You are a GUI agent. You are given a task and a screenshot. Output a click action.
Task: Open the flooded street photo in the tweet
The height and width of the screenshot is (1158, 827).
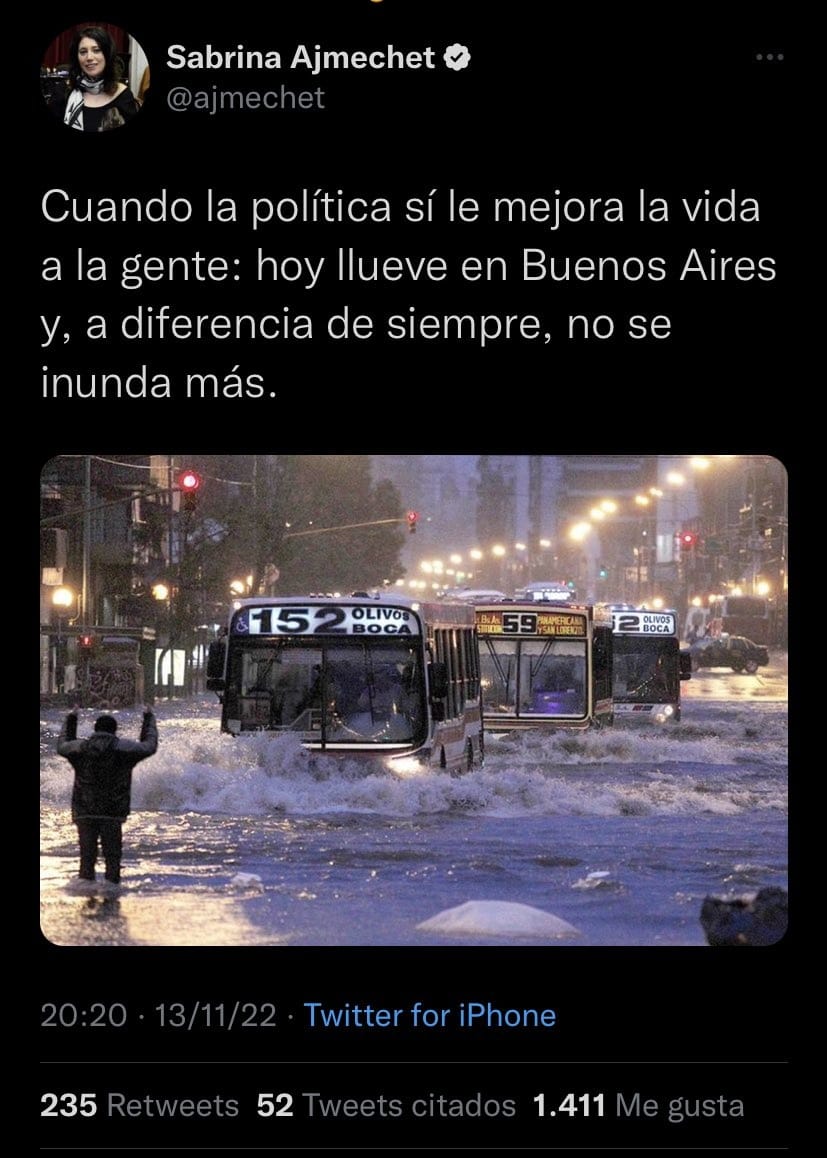click(x=413, y=700)
